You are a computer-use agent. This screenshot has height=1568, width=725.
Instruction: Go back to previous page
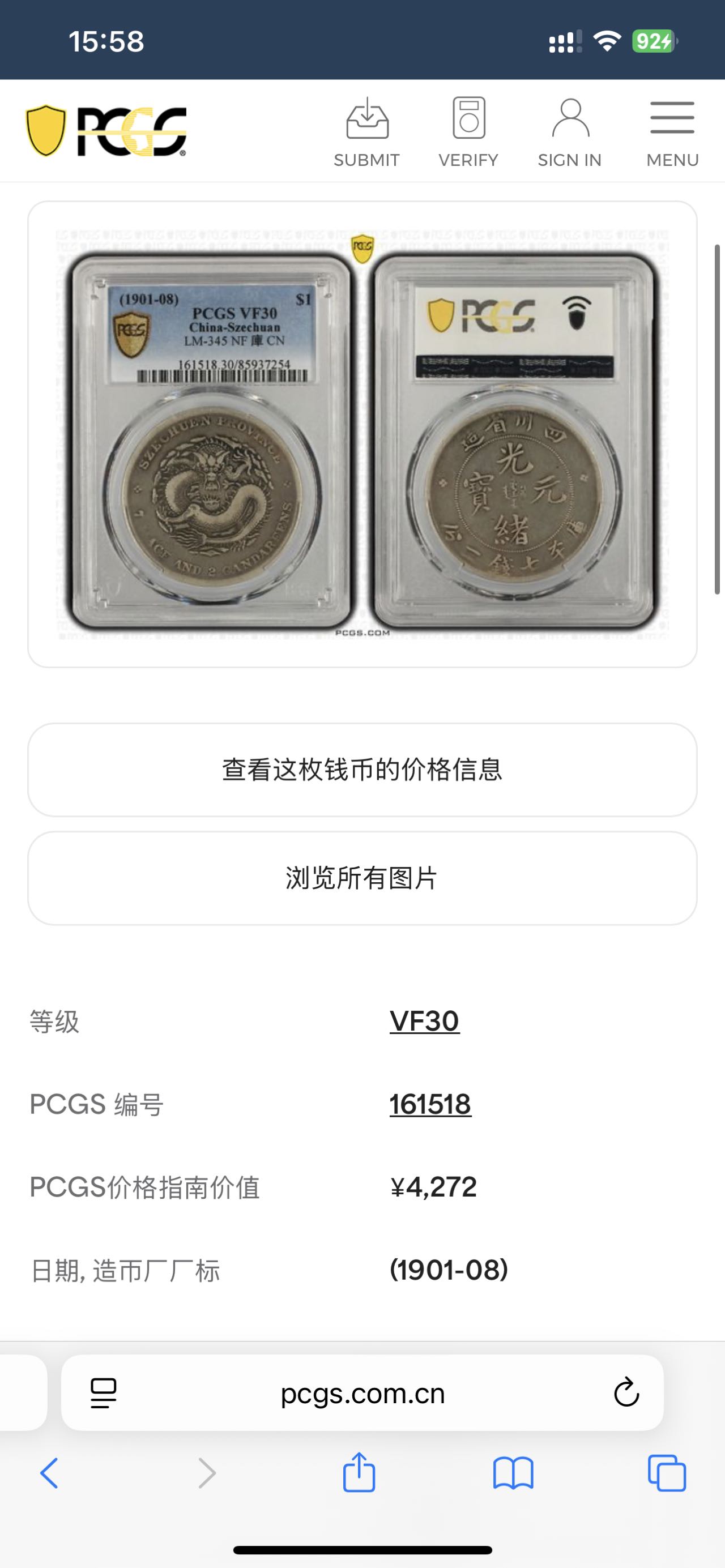pos(49,1473)
